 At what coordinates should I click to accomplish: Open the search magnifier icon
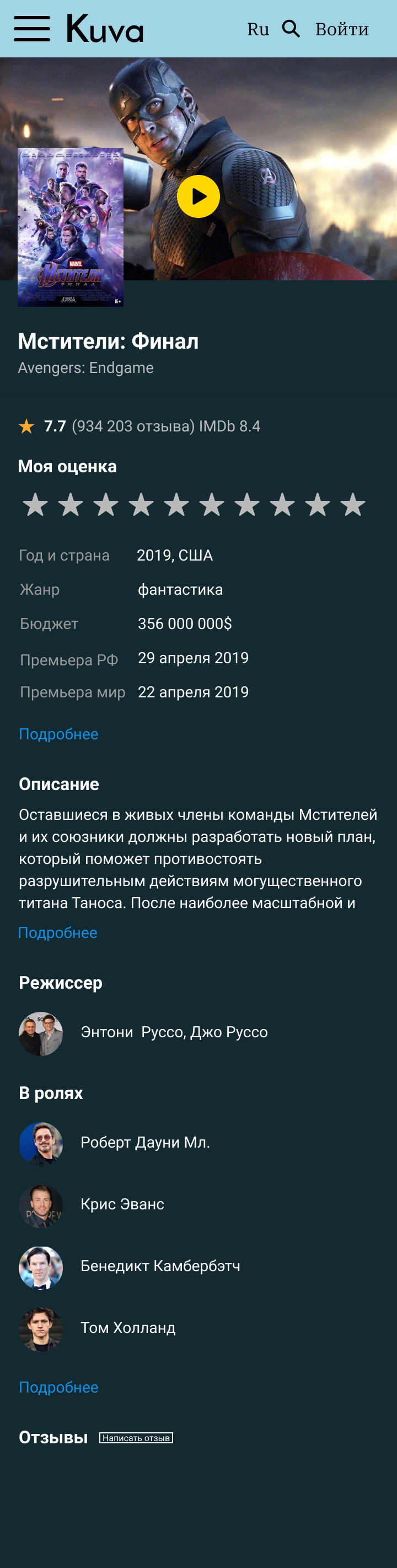pos(291,29)
